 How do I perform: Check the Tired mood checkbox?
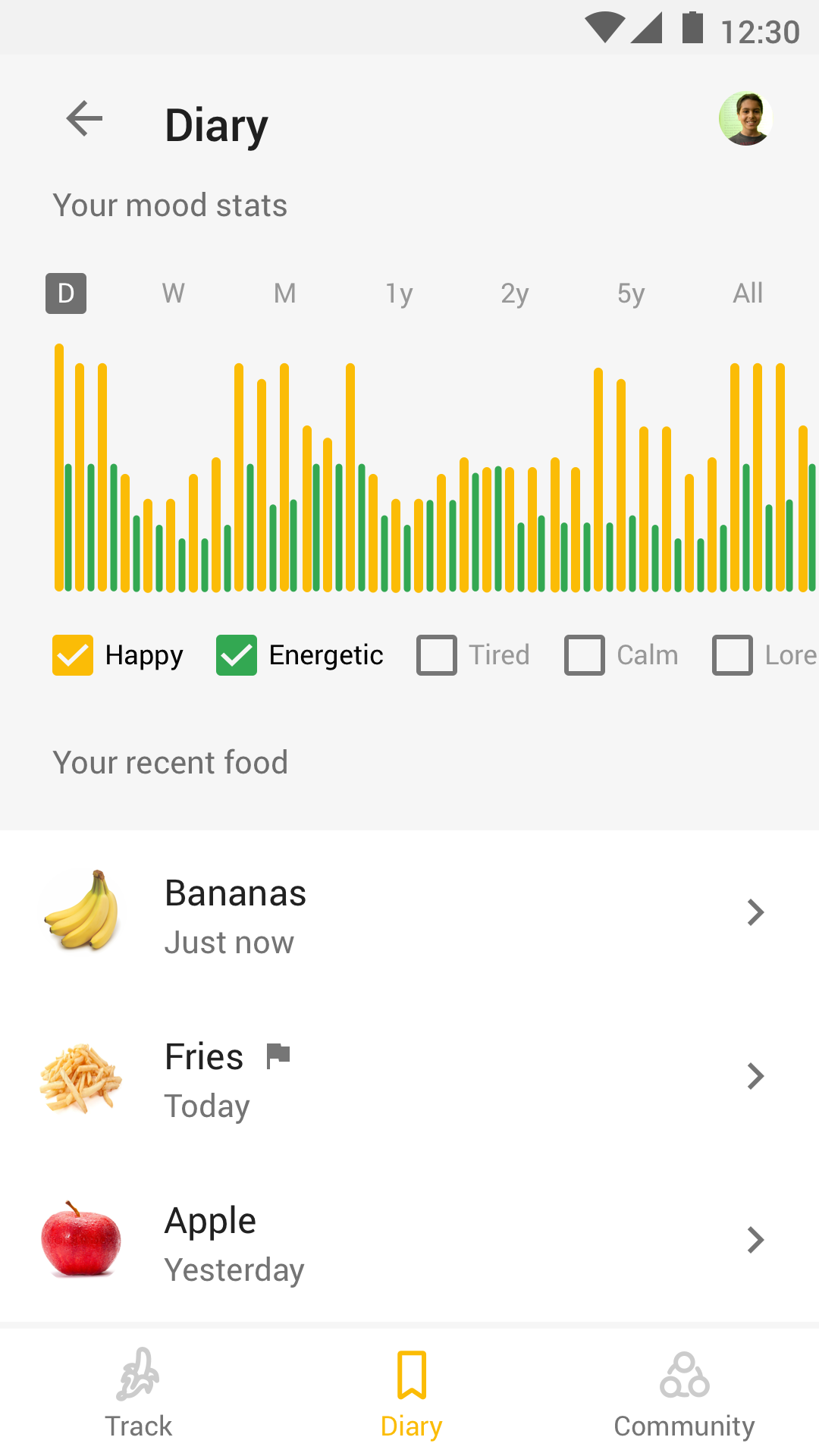coord(437,655)
